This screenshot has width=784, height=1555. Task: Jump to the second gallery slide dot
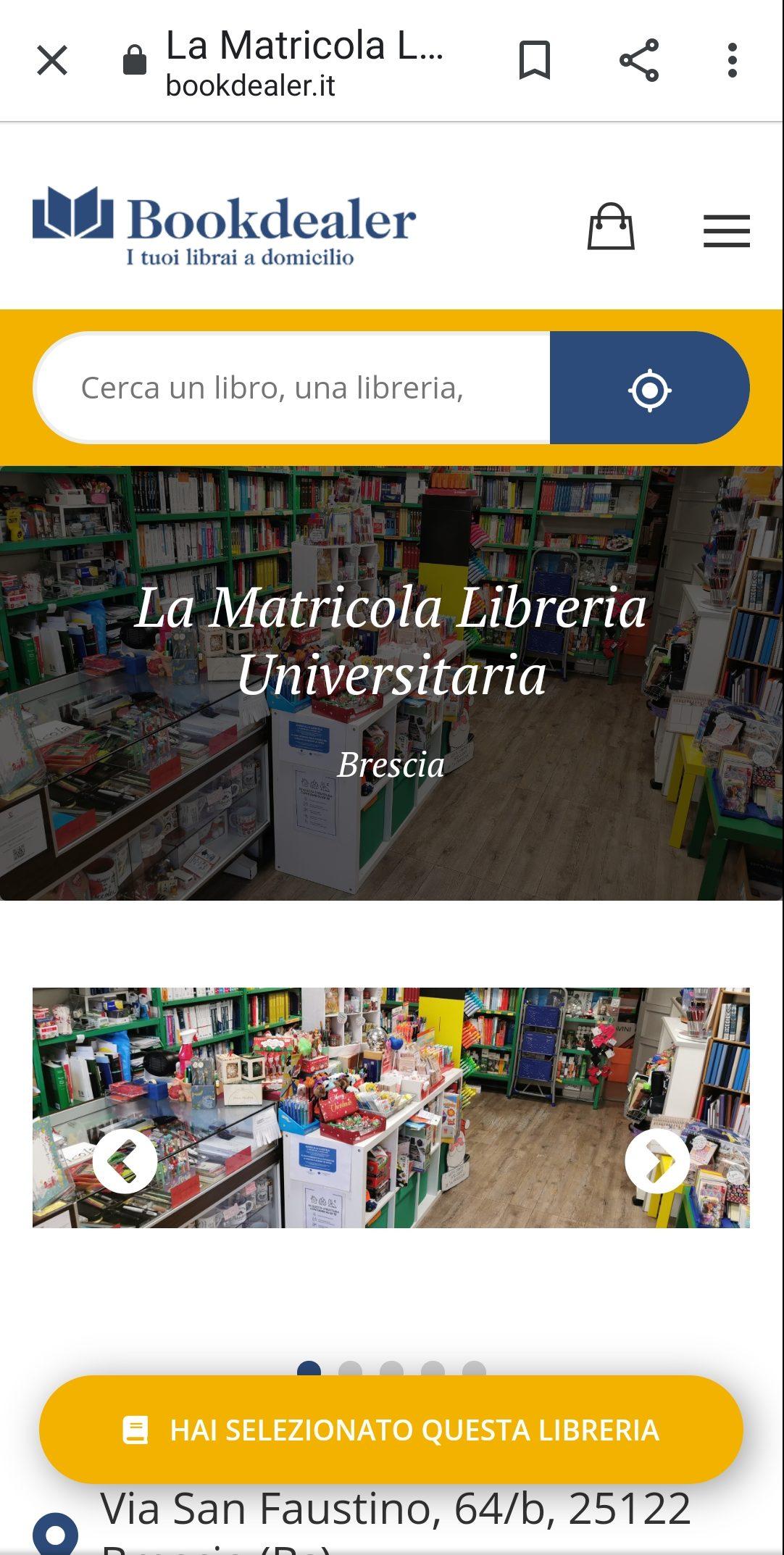pyautogui.click(x=350, y=1369)
